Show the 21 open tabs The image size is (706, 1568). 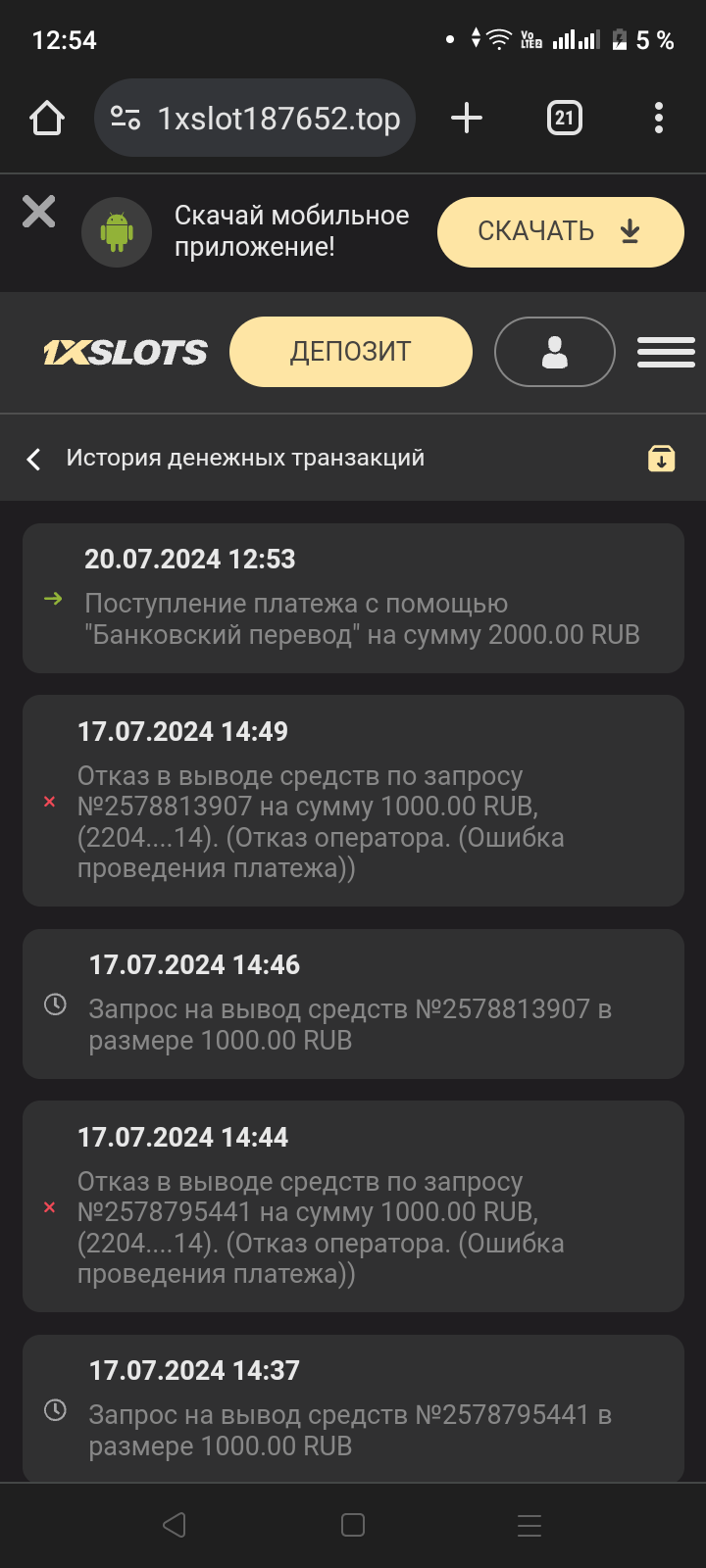[x=564, y=119]
